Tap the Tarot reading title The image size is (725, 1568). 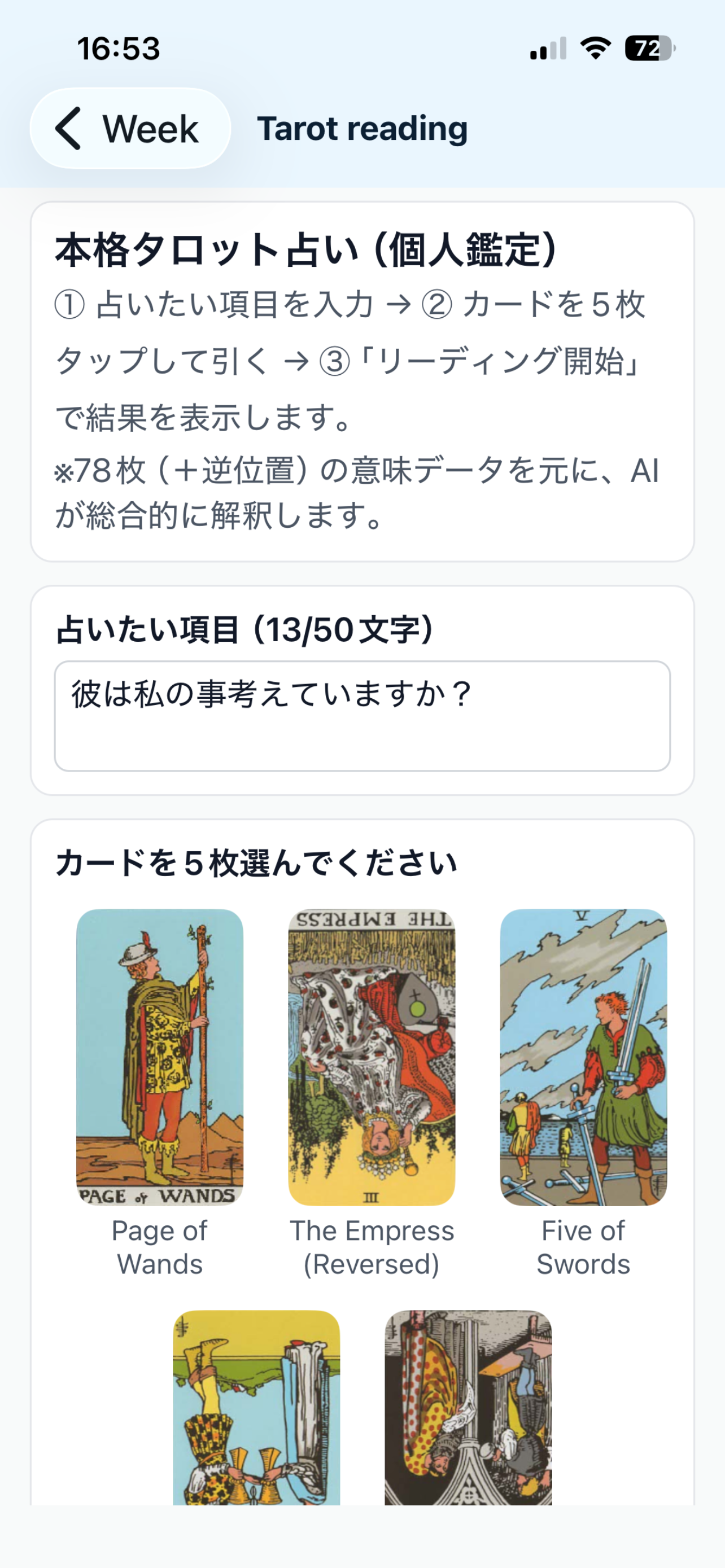tap(364, 129)
